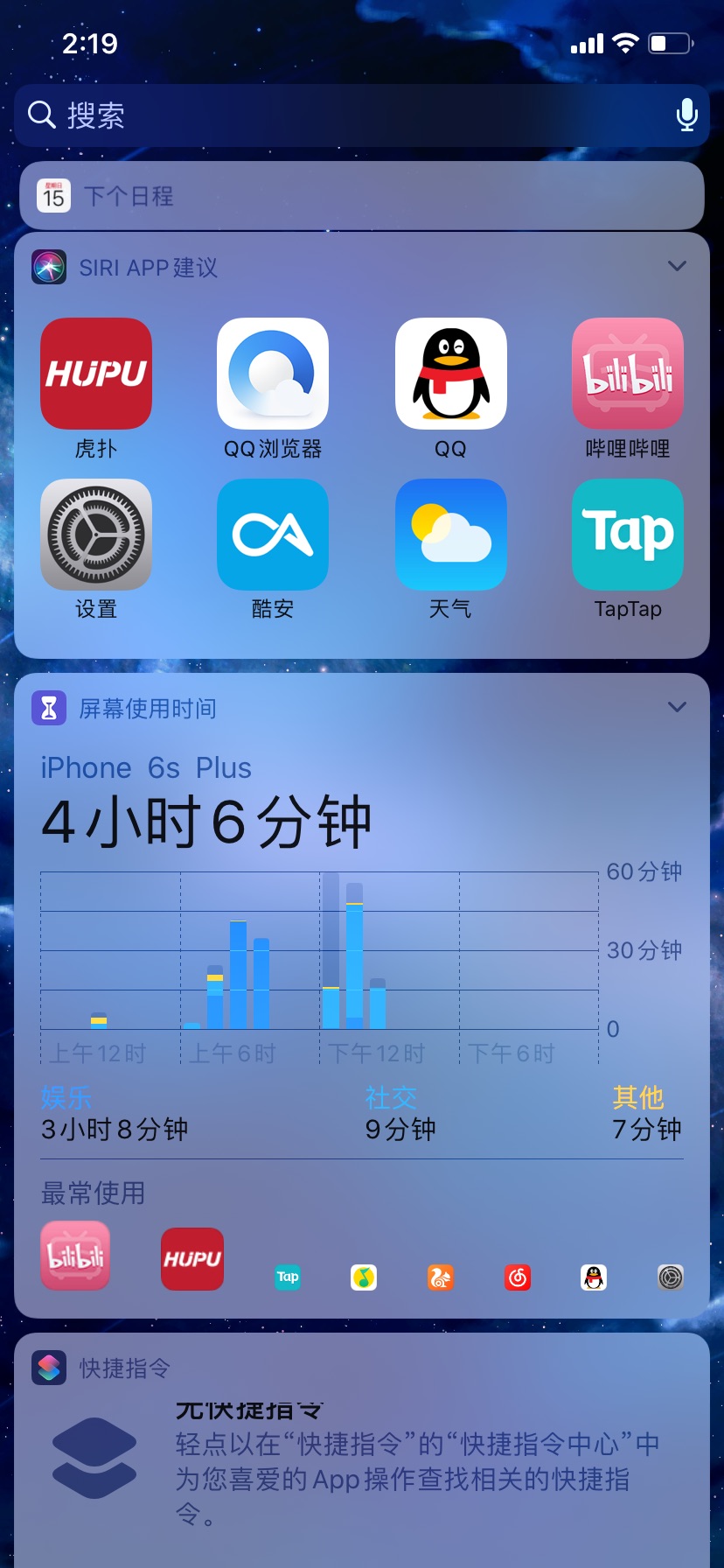Collapse the 屏幕使用时间 widget chevron
The height and width of the screenshot is (1568, 724).
pos(677,707)
